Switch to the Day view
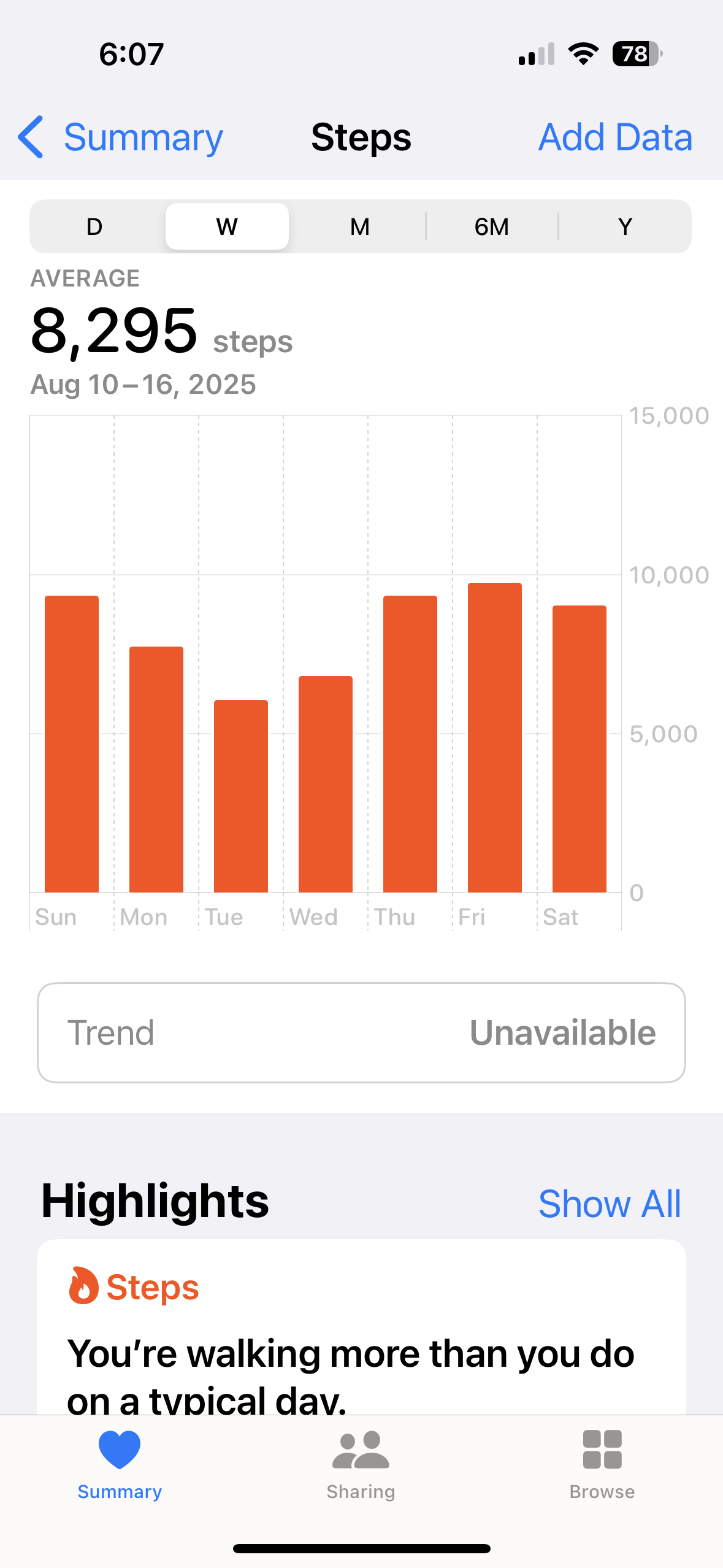 tap(94, 227)
